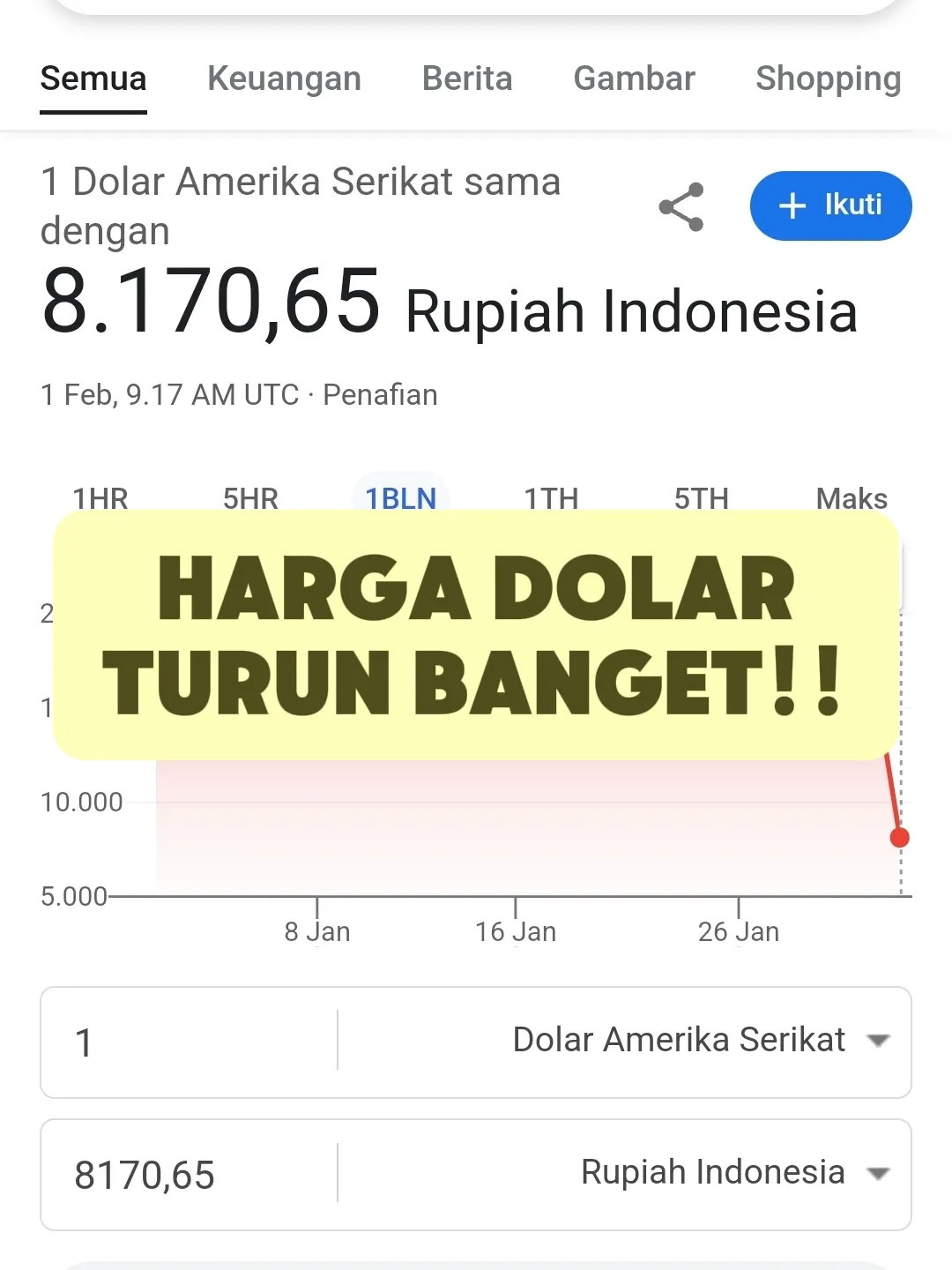The height and width of the screenshot is (1270, 952).
Task: Open the Rupiah Indonesia currency dropdown
Action: (x=733, y=1173)
